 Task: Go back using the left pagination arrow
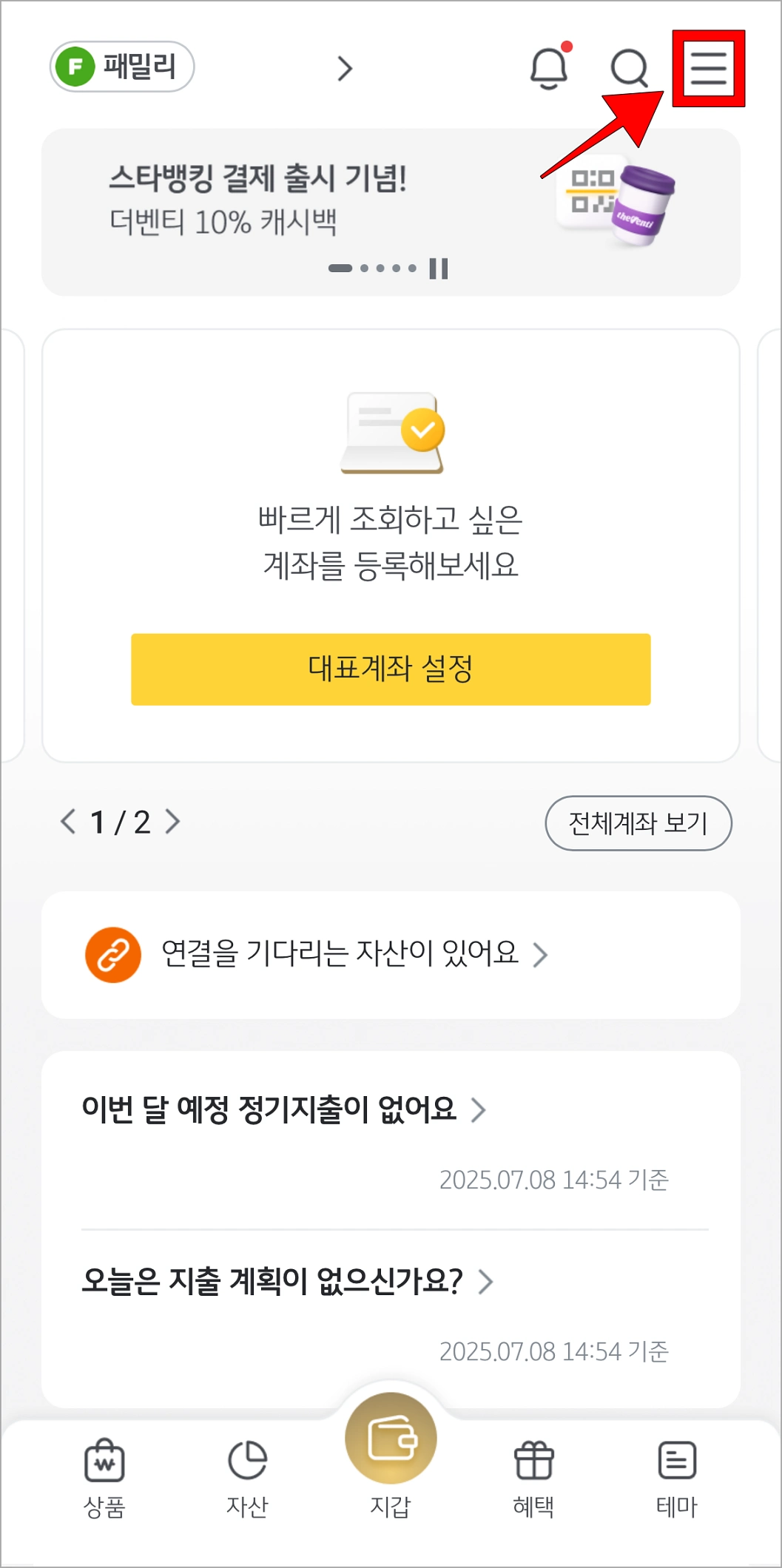tap(67, 821)
